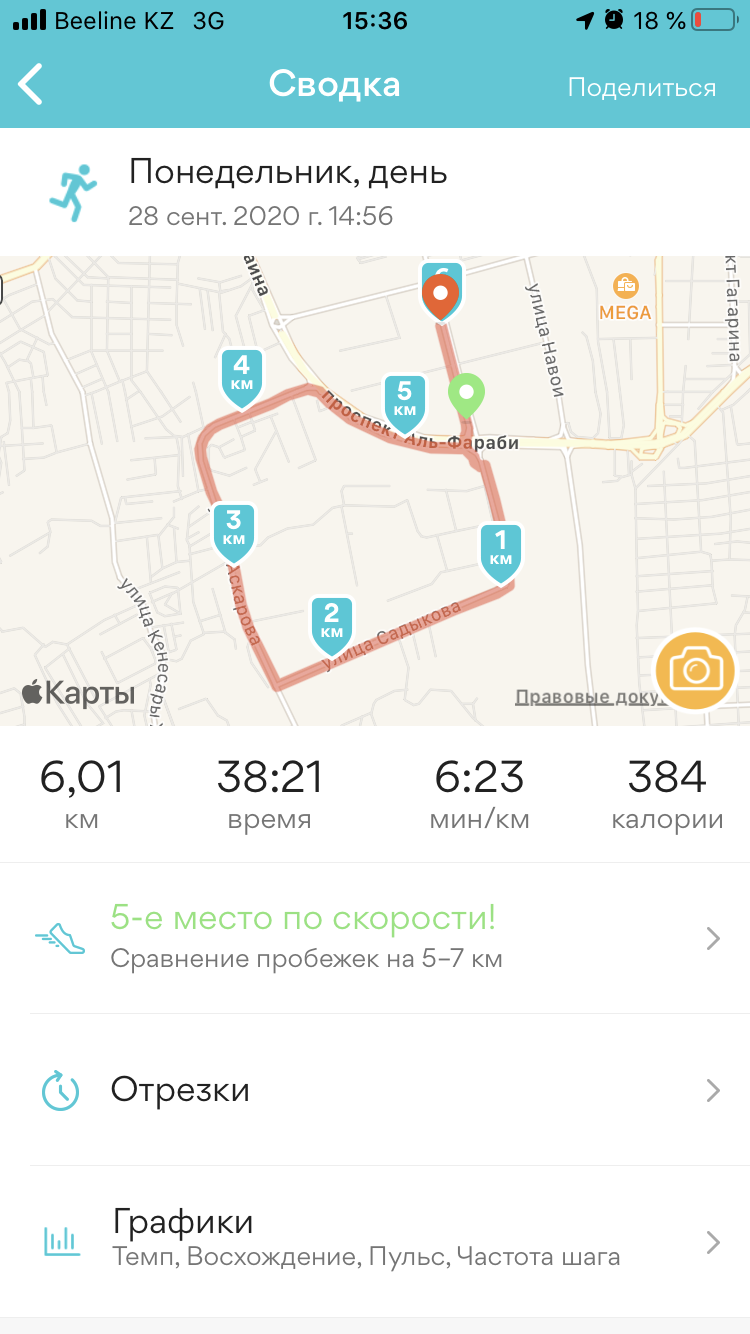This screenshot has height=1334, width=750.
Task: Add a photo with the camera button
Action: coord(695,670)
